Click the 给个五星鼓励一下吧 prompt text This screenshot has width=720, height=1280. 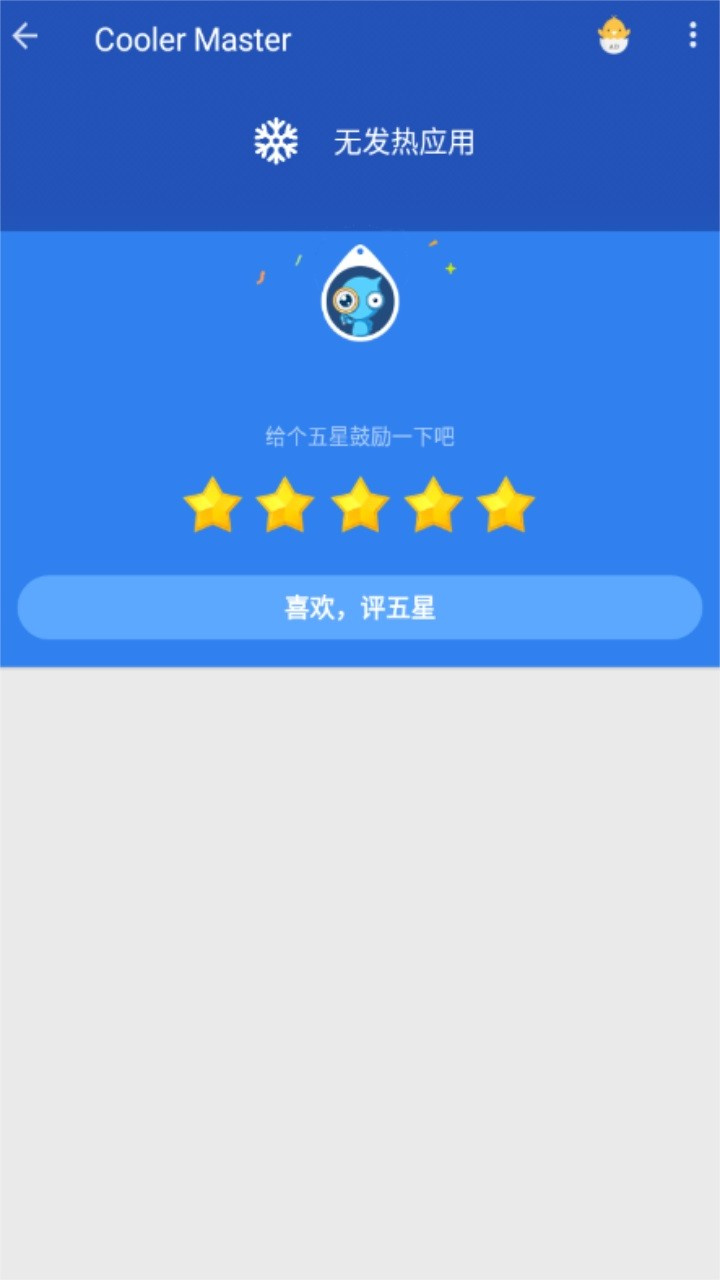[x=360, y=436]
